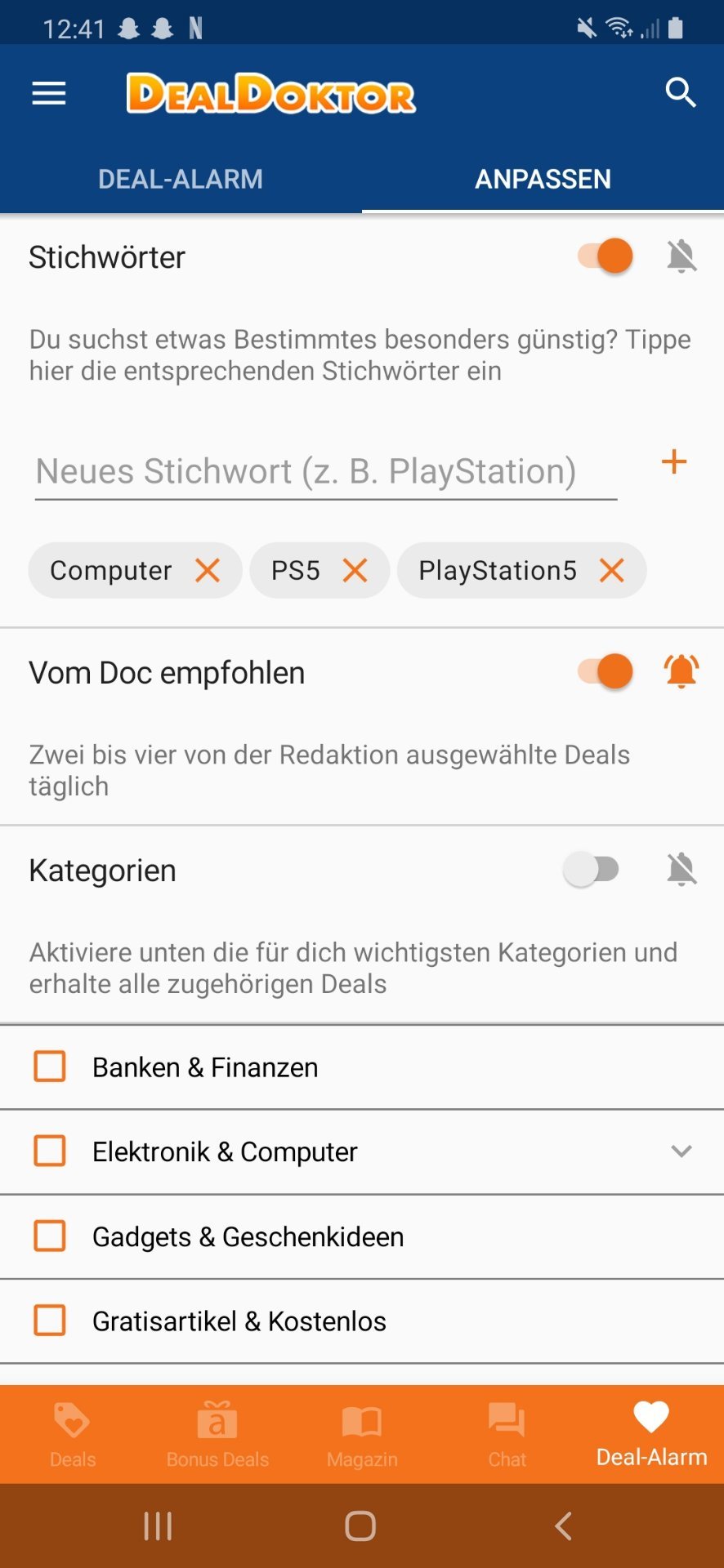The height and width of the screenshot is (1568, 724).
Task: Check the Banken & Finanzen checkbox
Action: point(50,1067)
